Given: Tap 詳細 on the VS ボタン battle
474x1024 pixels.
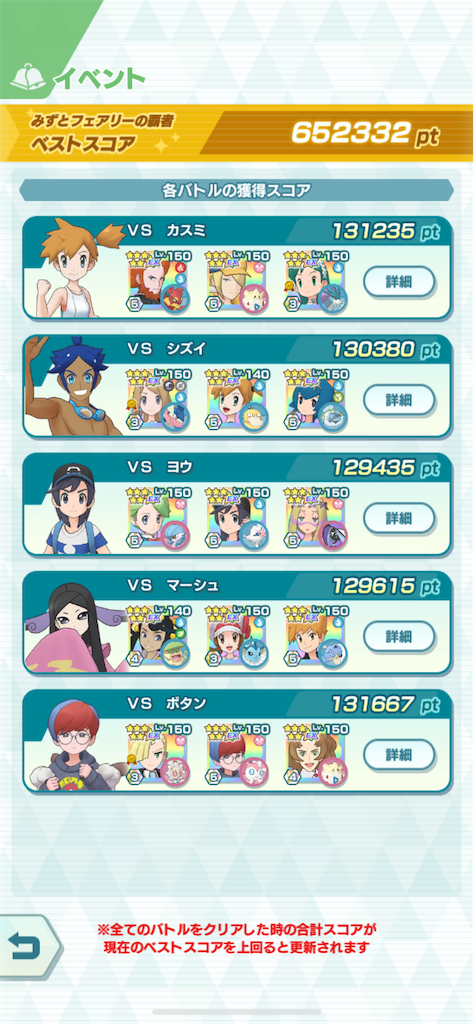Looking at the screenshot, I should (399, 754).
